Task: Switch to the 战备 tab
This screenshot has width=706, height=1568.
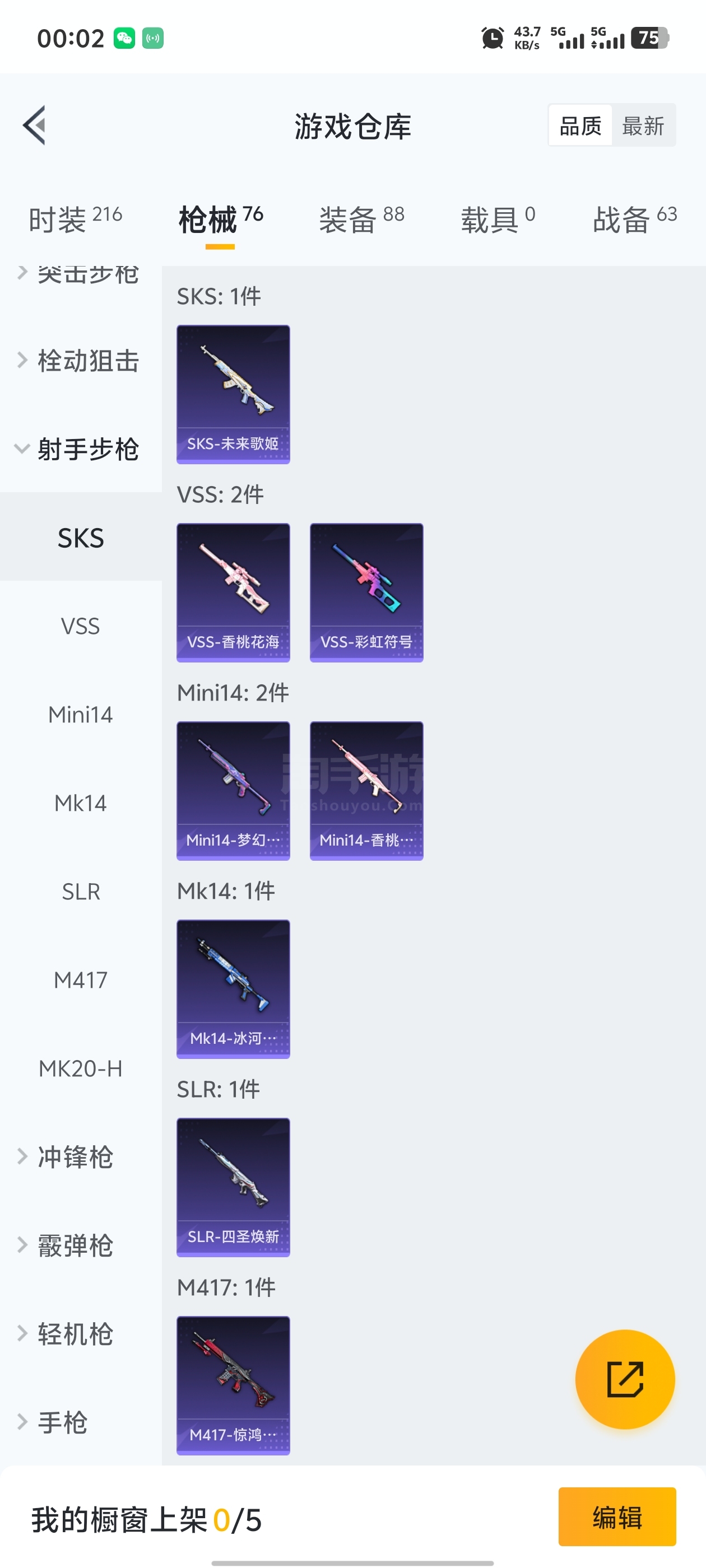Action: (x=634, y=218)
